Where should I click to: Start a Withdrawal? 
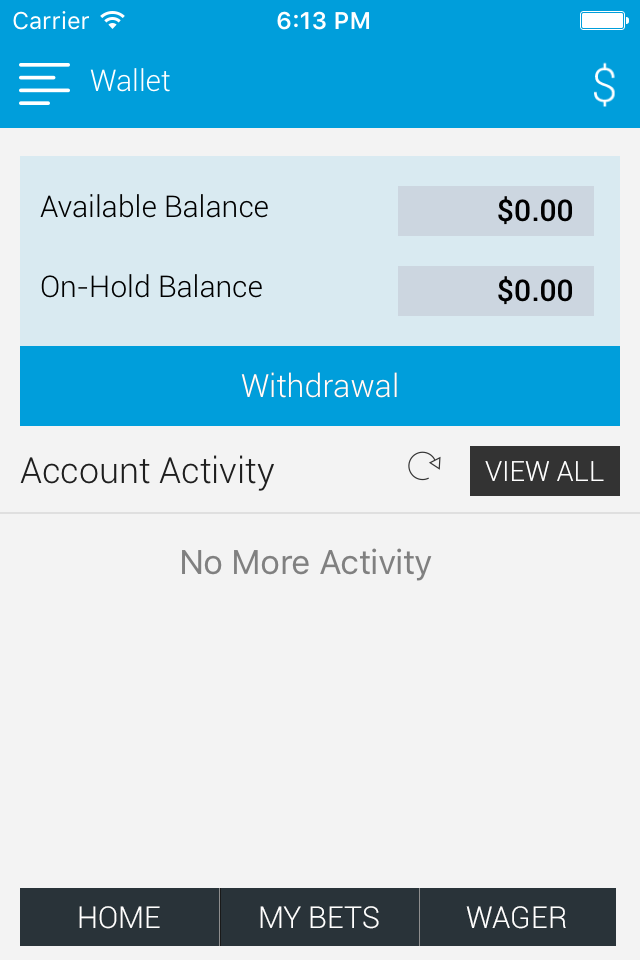(x=320, y=386)
